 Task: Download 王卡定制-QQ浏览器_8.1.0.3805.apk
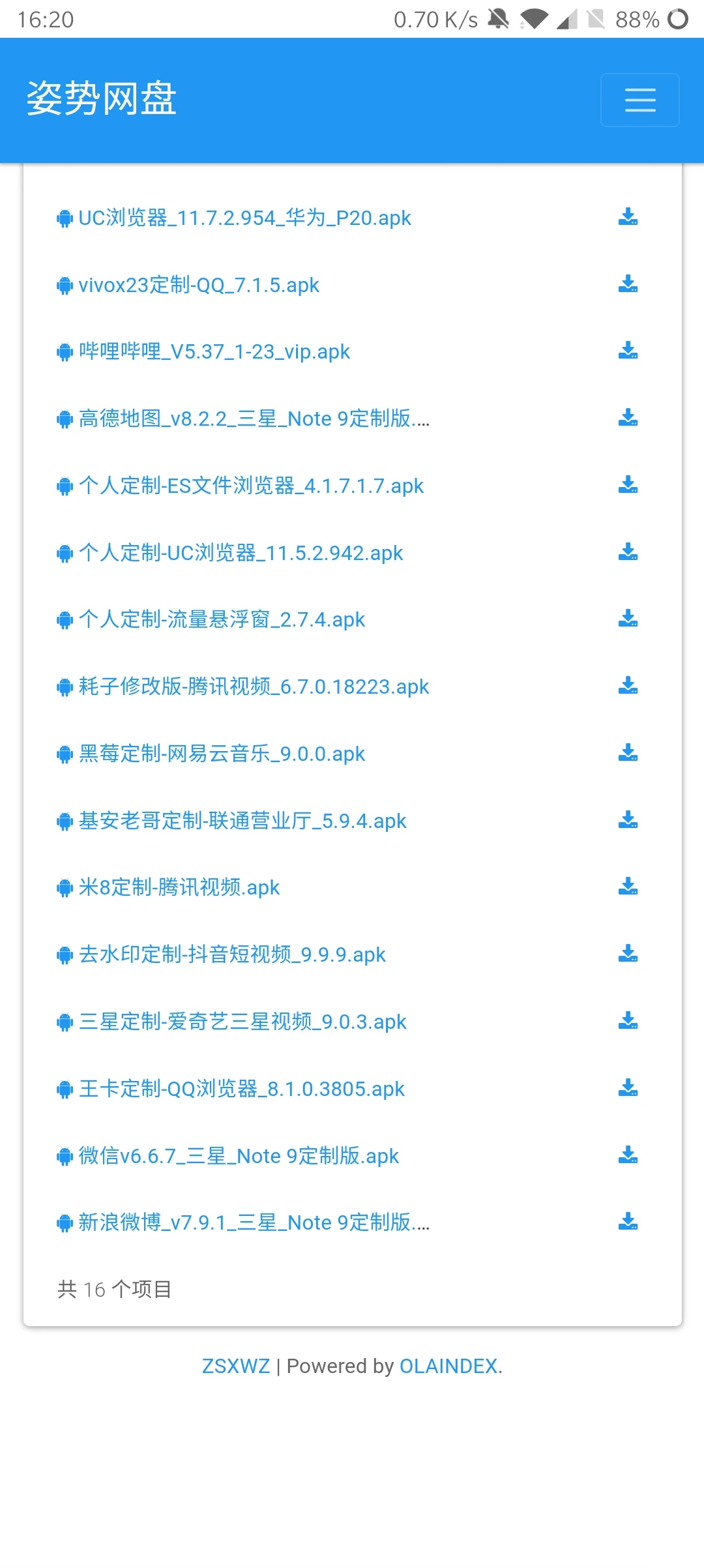pyautogui.click(x=628, y=1088)
